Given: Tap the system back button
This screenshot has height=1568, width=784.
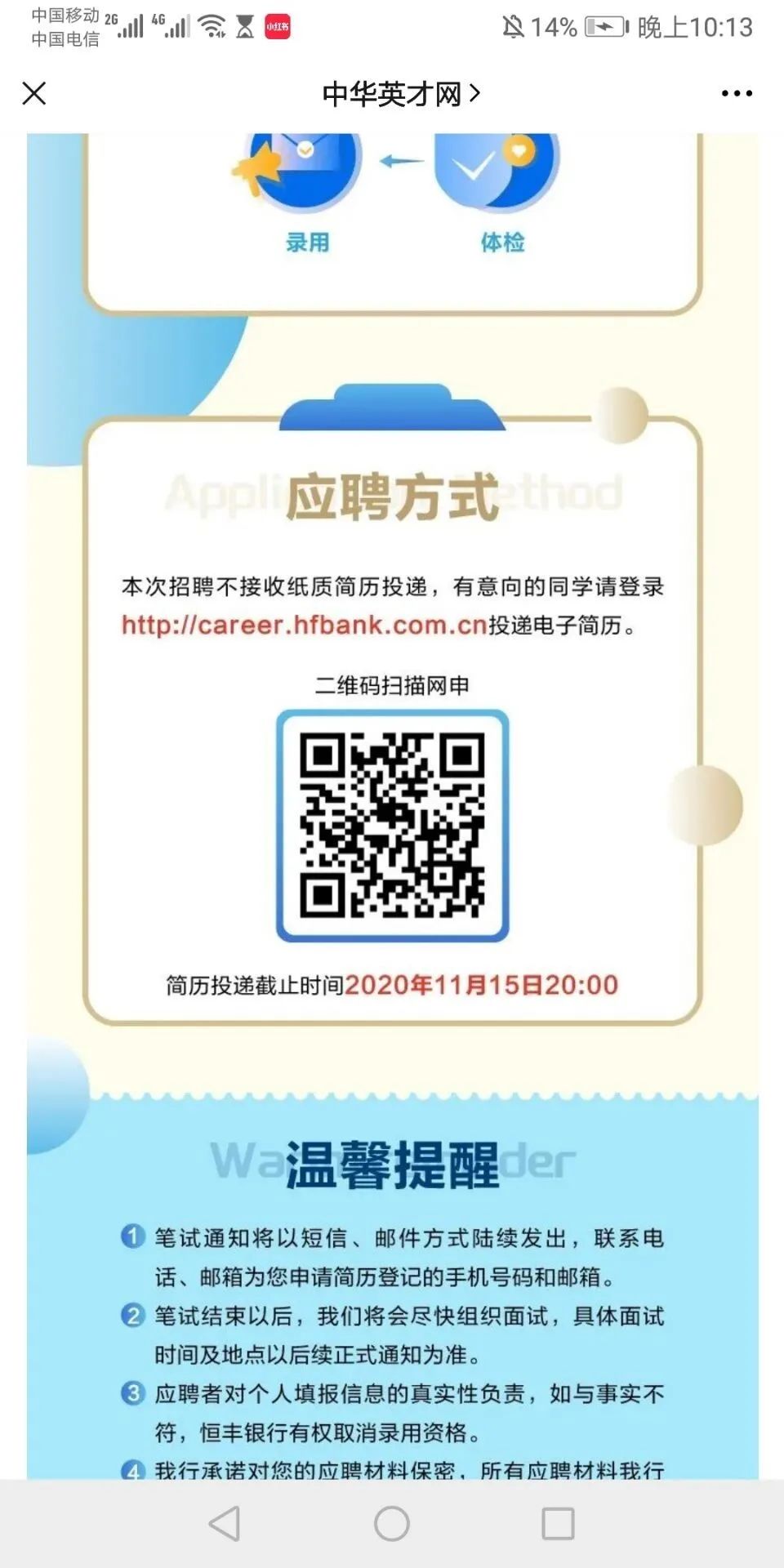Looking at the screenshot, I should coord(225,1524).
